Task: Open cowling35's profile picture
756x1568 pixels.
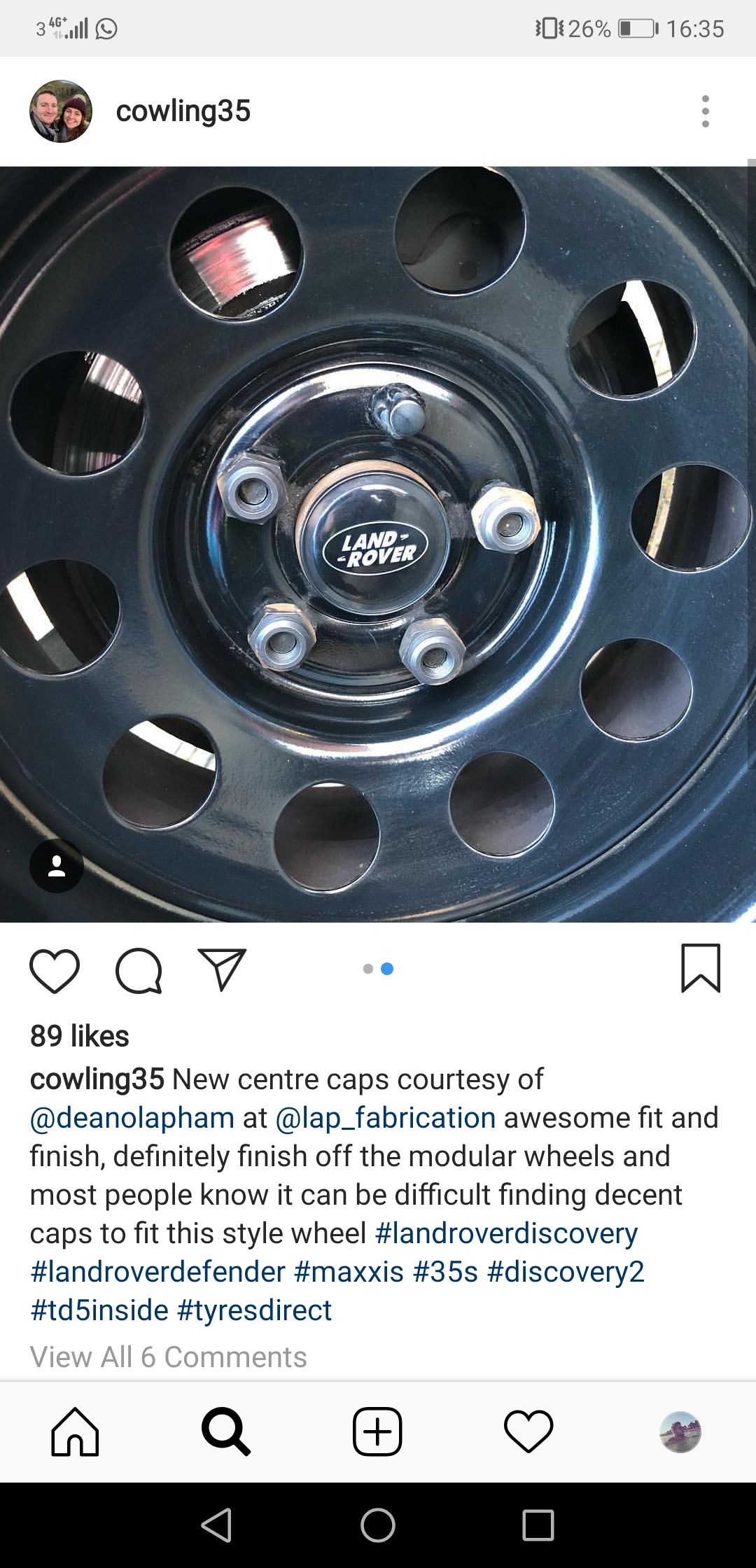Action: click(61, 111)
